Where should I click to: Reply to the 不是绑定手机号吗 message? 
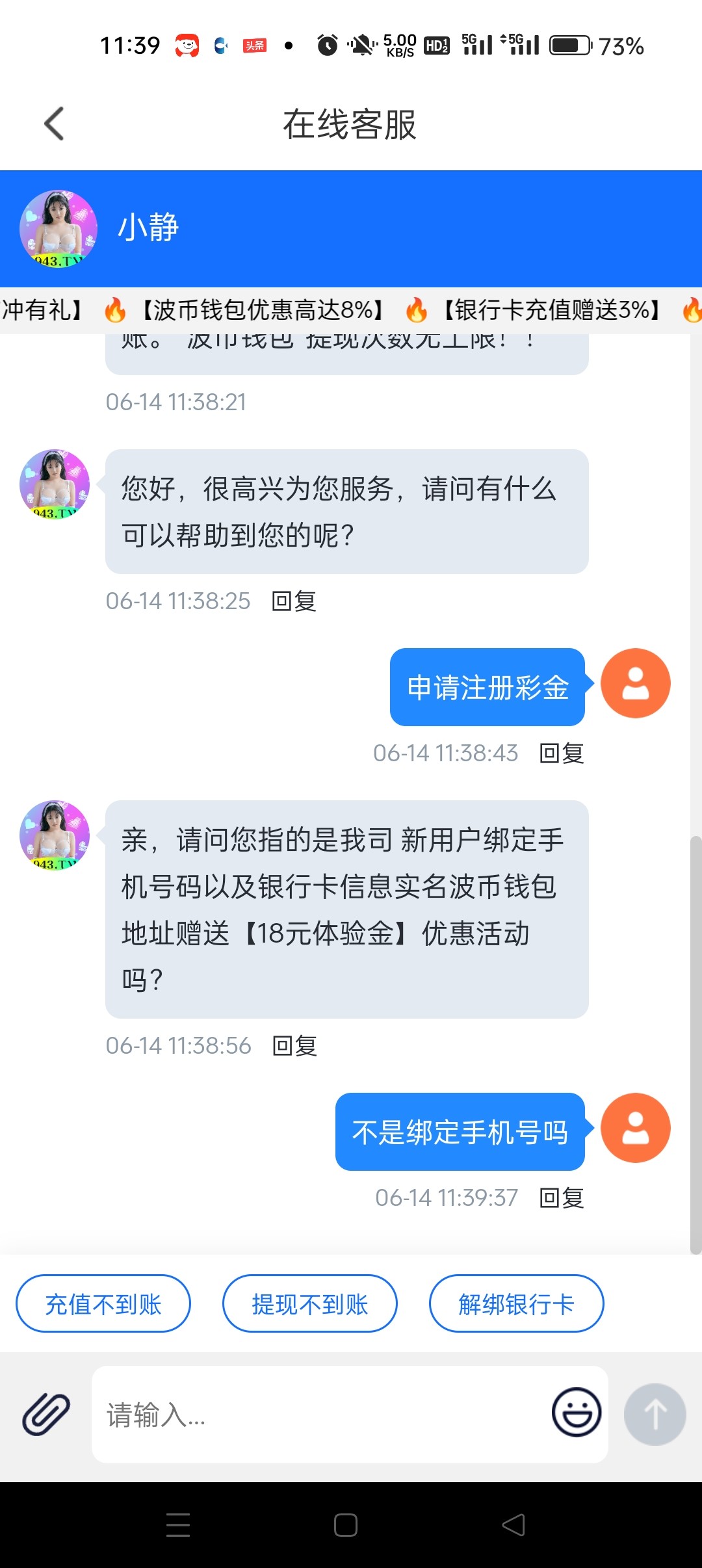click(562, 1198)
